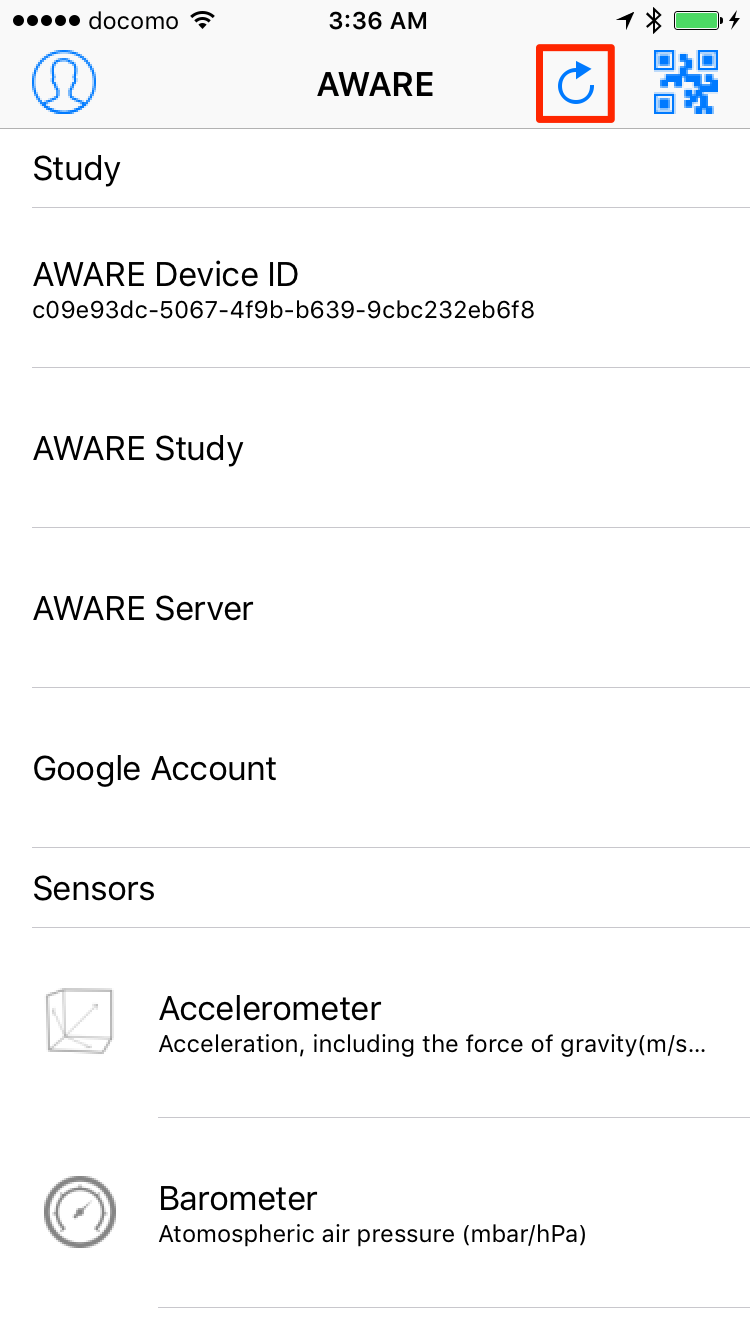Image resolution: width=750 pixels, height=1334 pixels.
Task: Tap the Sensors section header
Action: point(93,888)
